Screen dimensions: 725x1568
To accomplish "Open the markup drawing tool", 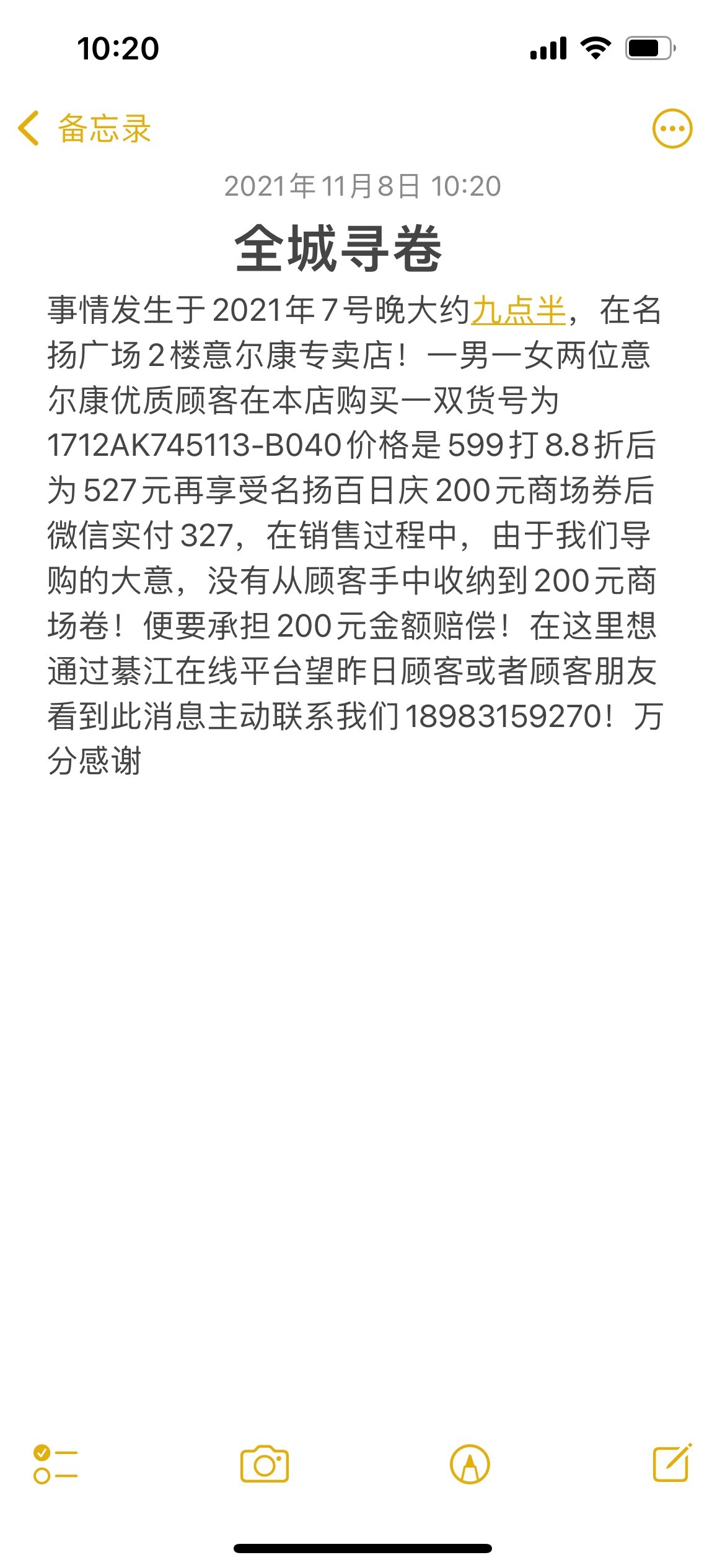I will tap(470, 1464).
